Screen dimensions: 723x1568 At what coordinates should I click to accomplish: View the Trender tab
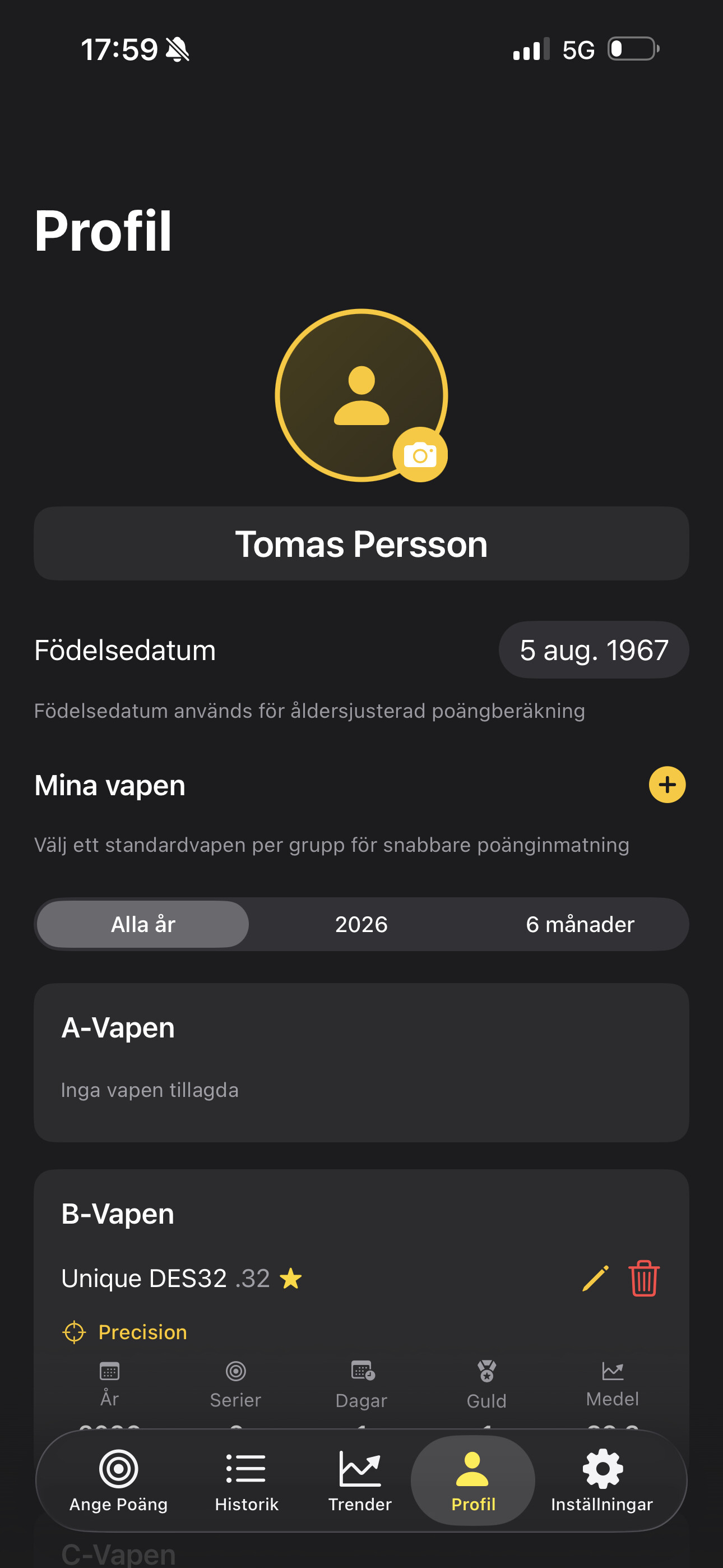tap(360, 1481)
